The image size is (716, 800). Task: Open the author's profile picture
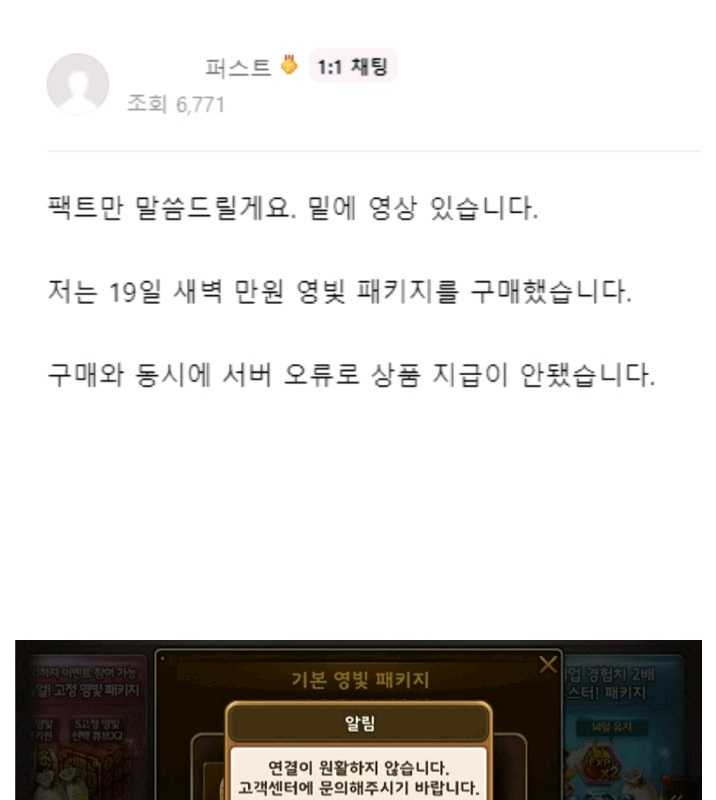77,84
